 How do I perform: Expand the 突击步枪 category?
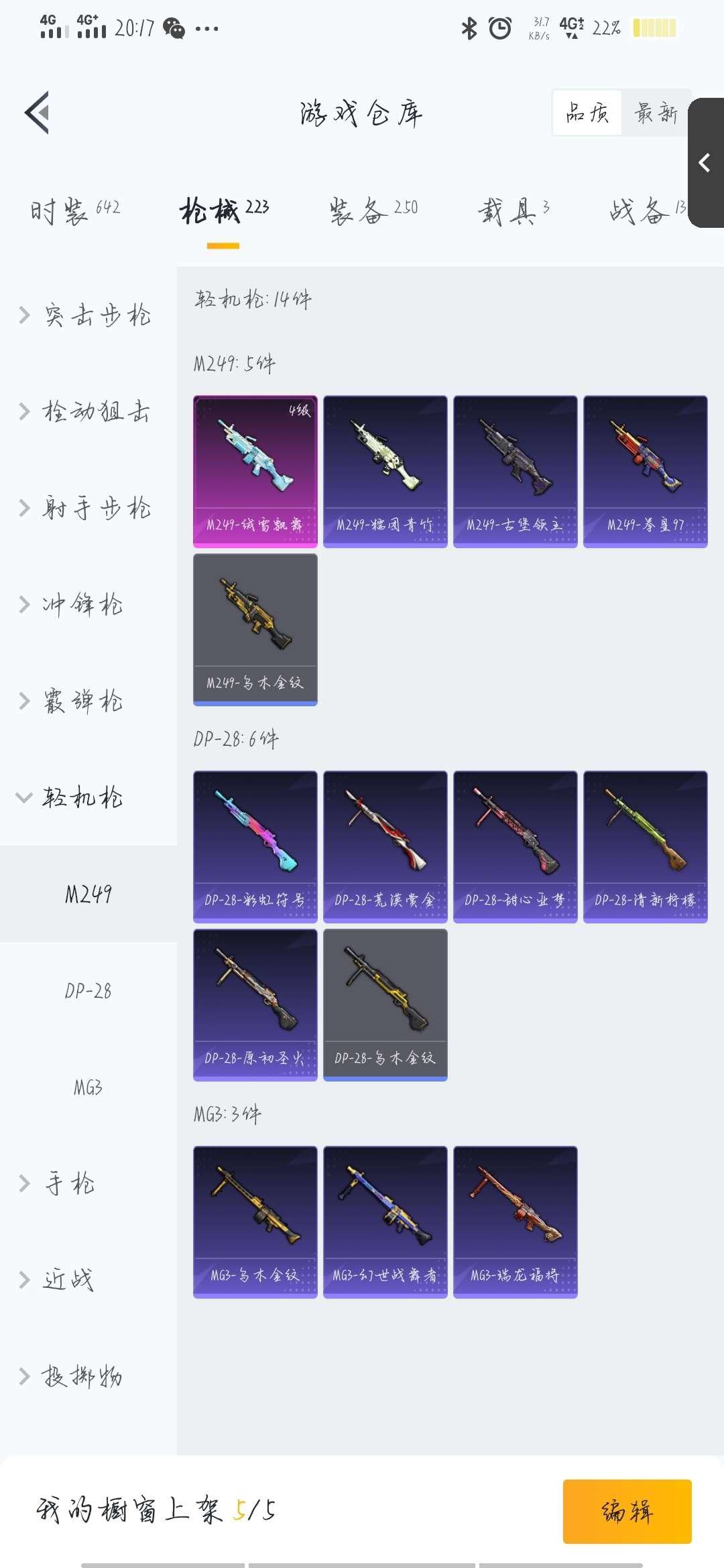click(87, 315)
